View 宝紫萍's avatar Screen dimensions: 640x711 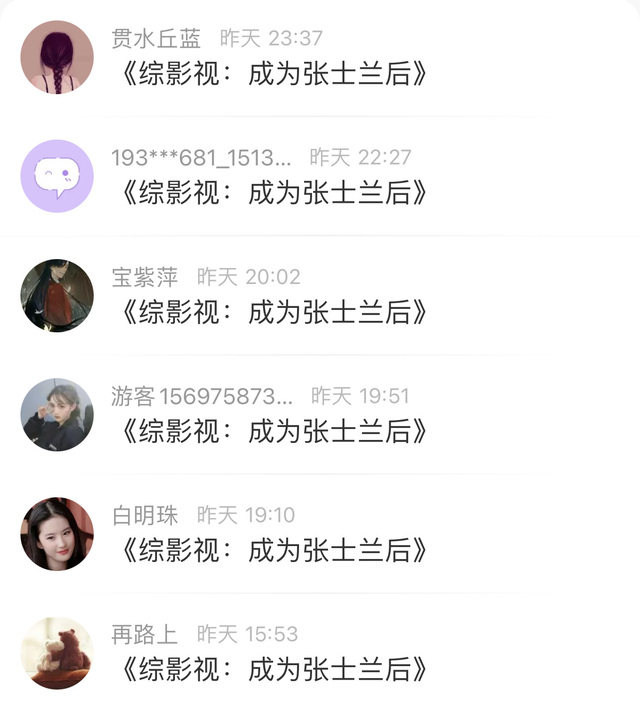(x=57, y=296)
